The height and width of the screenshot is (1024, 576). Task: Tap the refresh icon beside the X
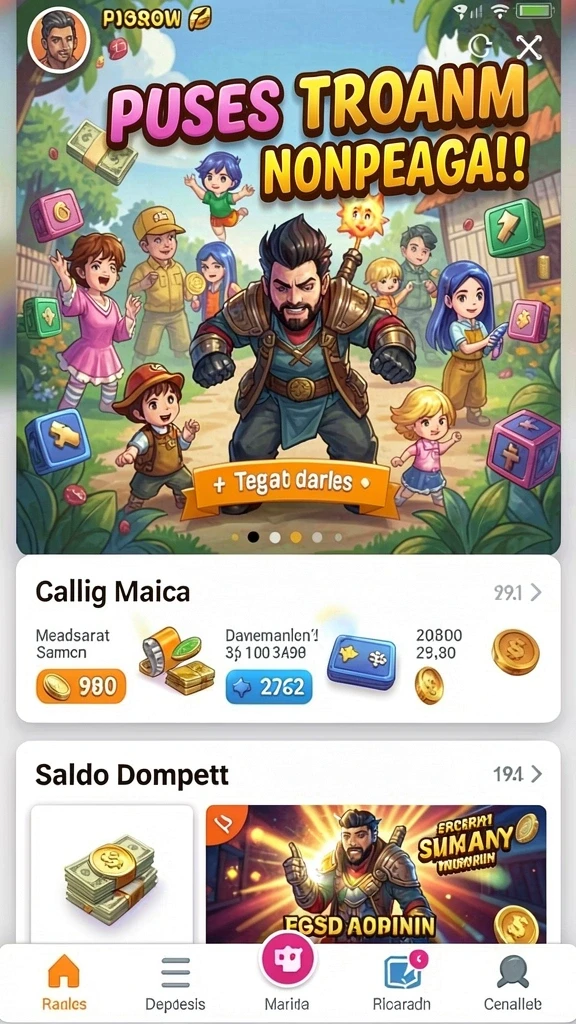click(481, 46)
